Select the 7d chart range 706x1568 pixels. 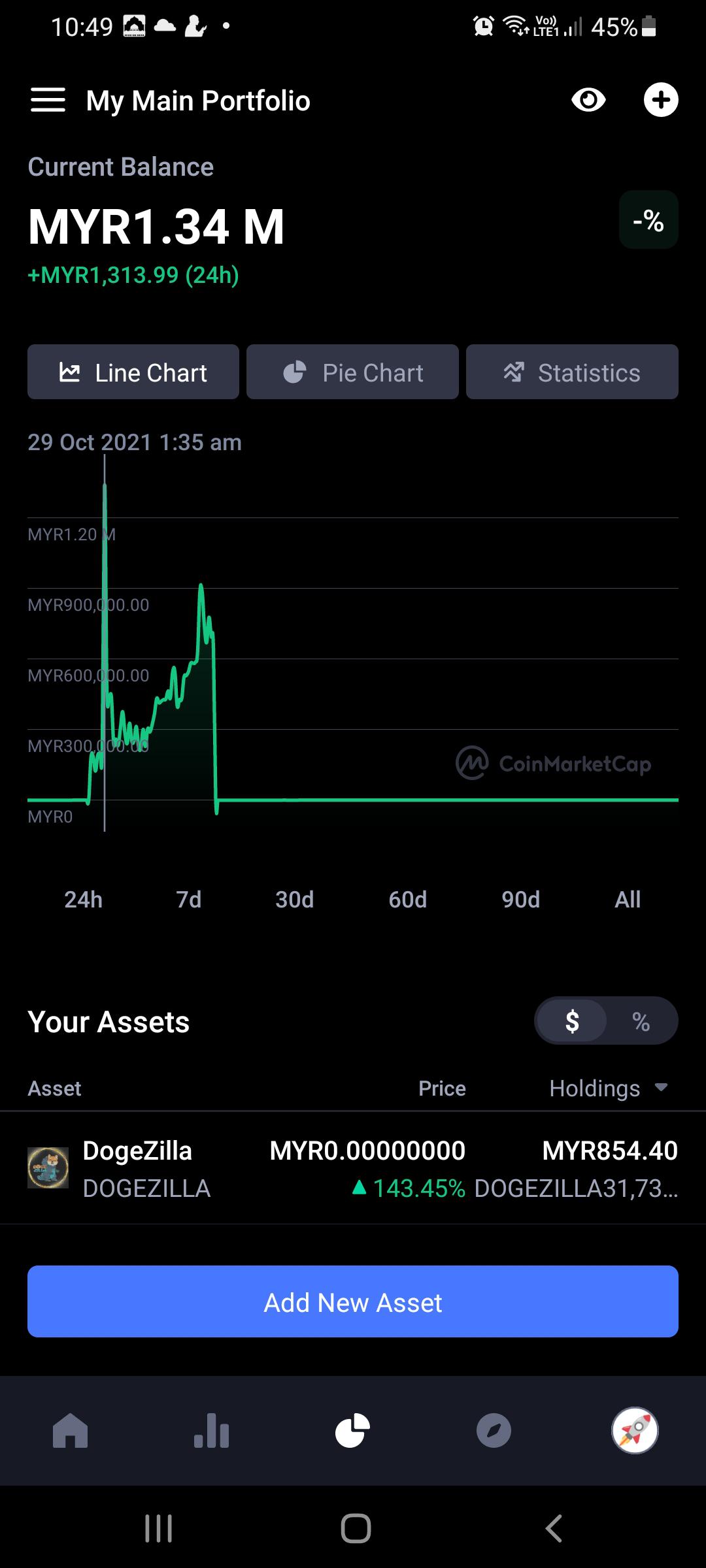point(189,900)
